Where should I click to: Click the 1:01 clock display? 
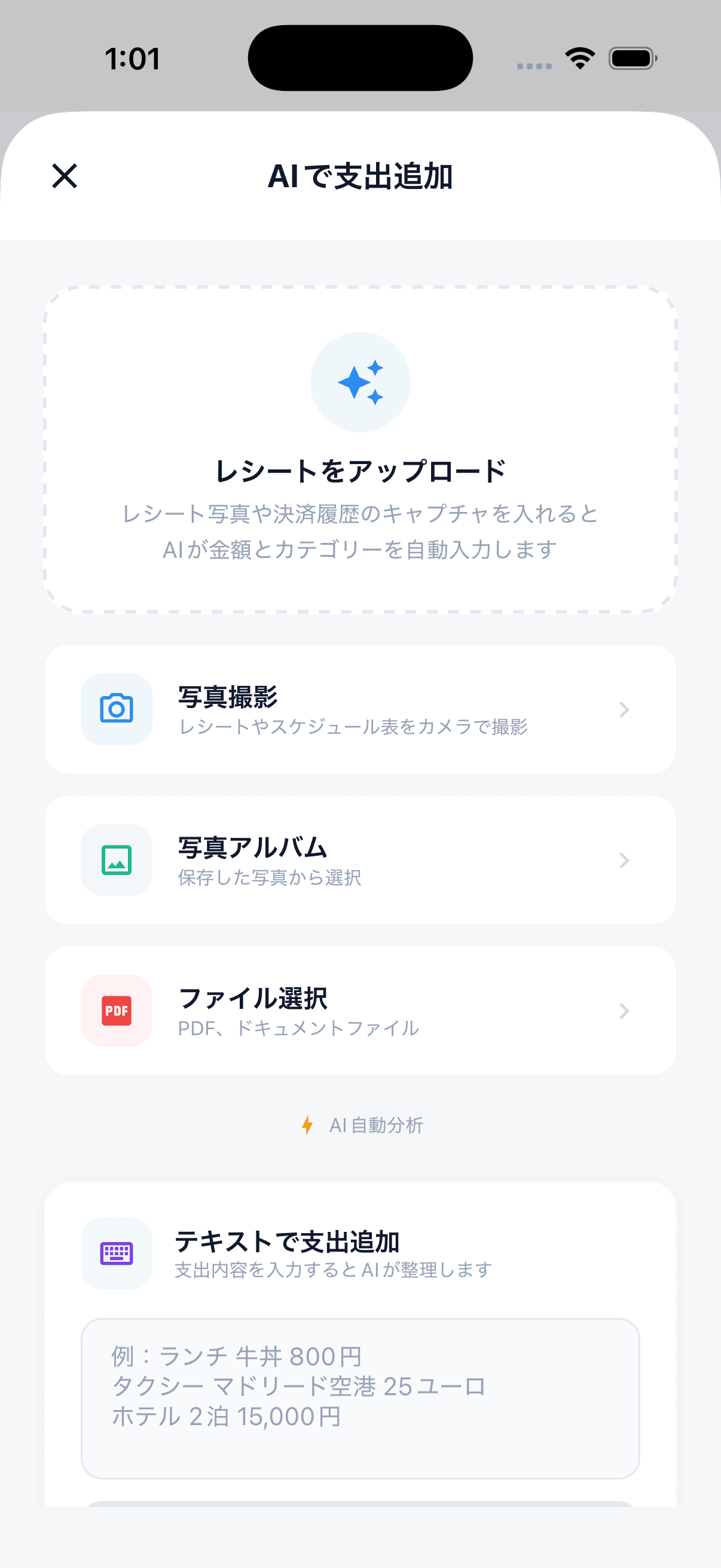pyautogui.click(x=133, y=59)
